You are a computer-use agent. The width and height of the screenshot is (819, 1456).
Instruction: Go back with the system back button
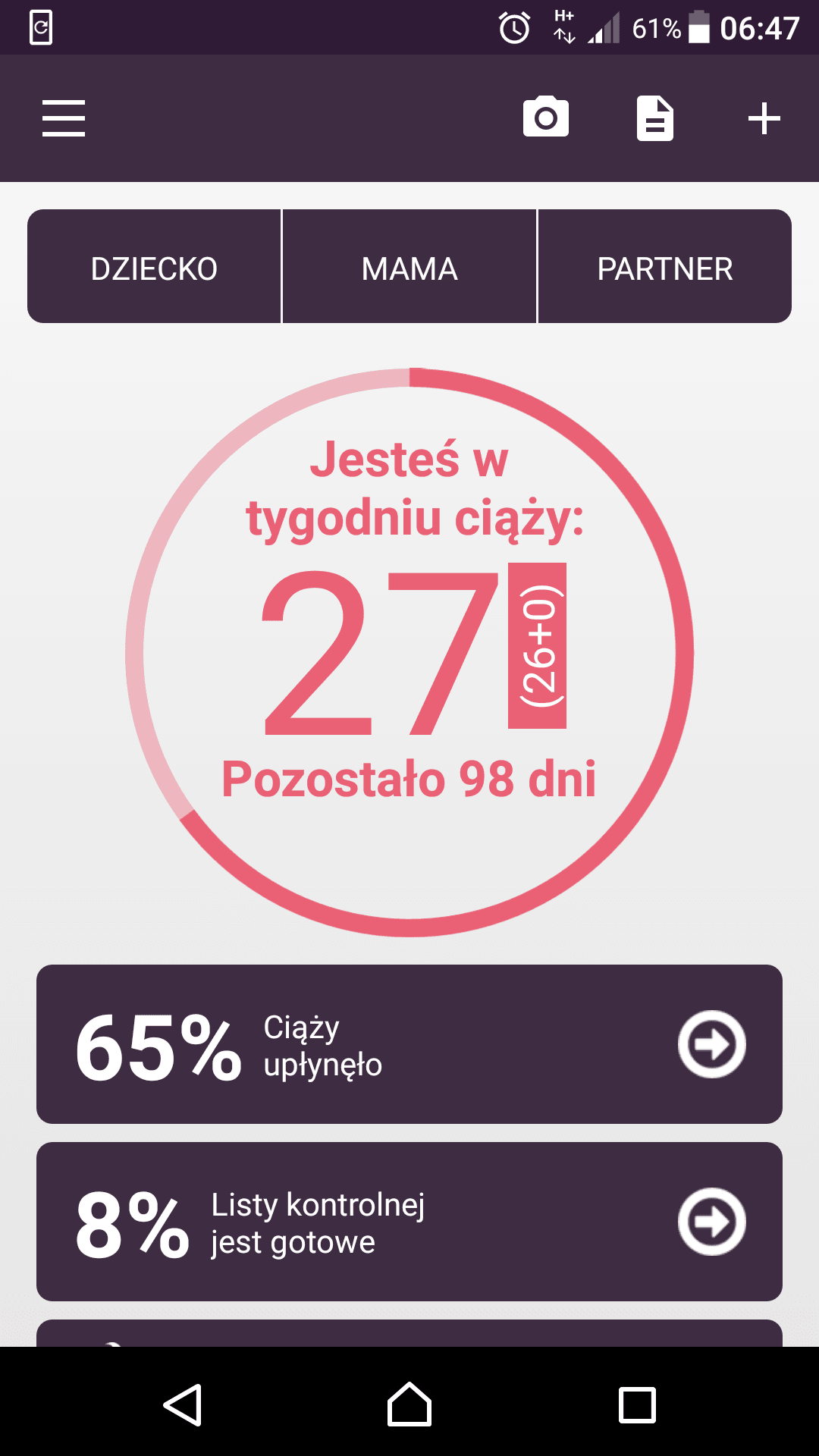pyautogui.click(x=183, y=1405)
